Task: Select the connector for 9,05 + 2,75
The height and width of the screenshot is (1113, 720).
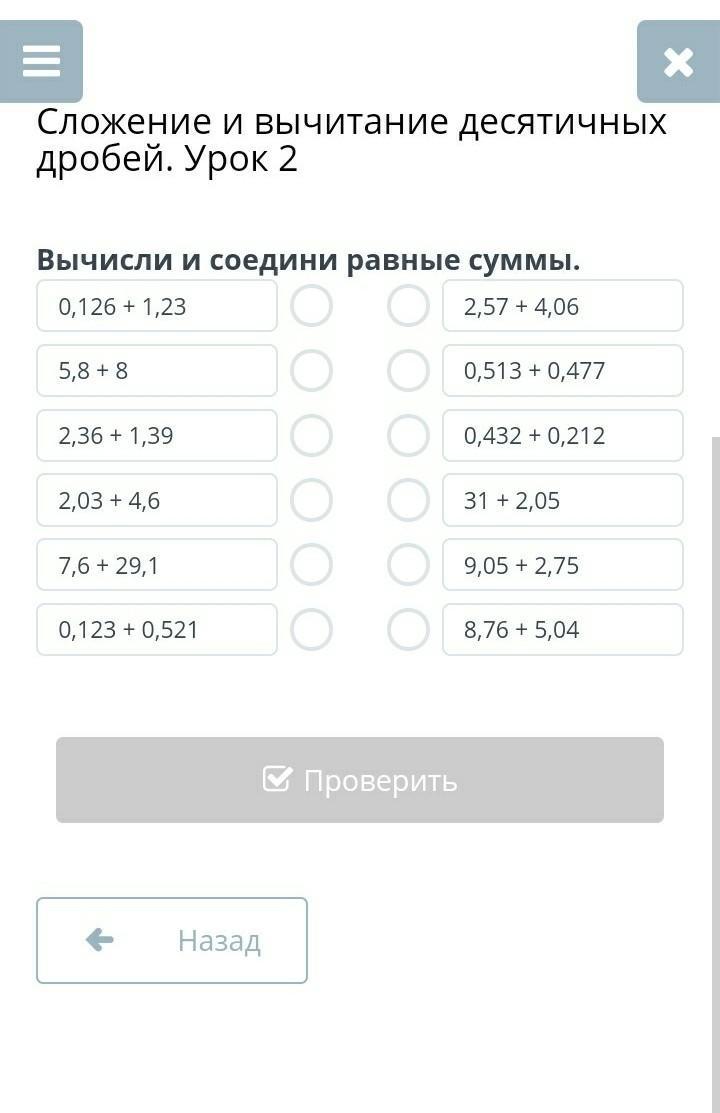Action: (408, 565)
